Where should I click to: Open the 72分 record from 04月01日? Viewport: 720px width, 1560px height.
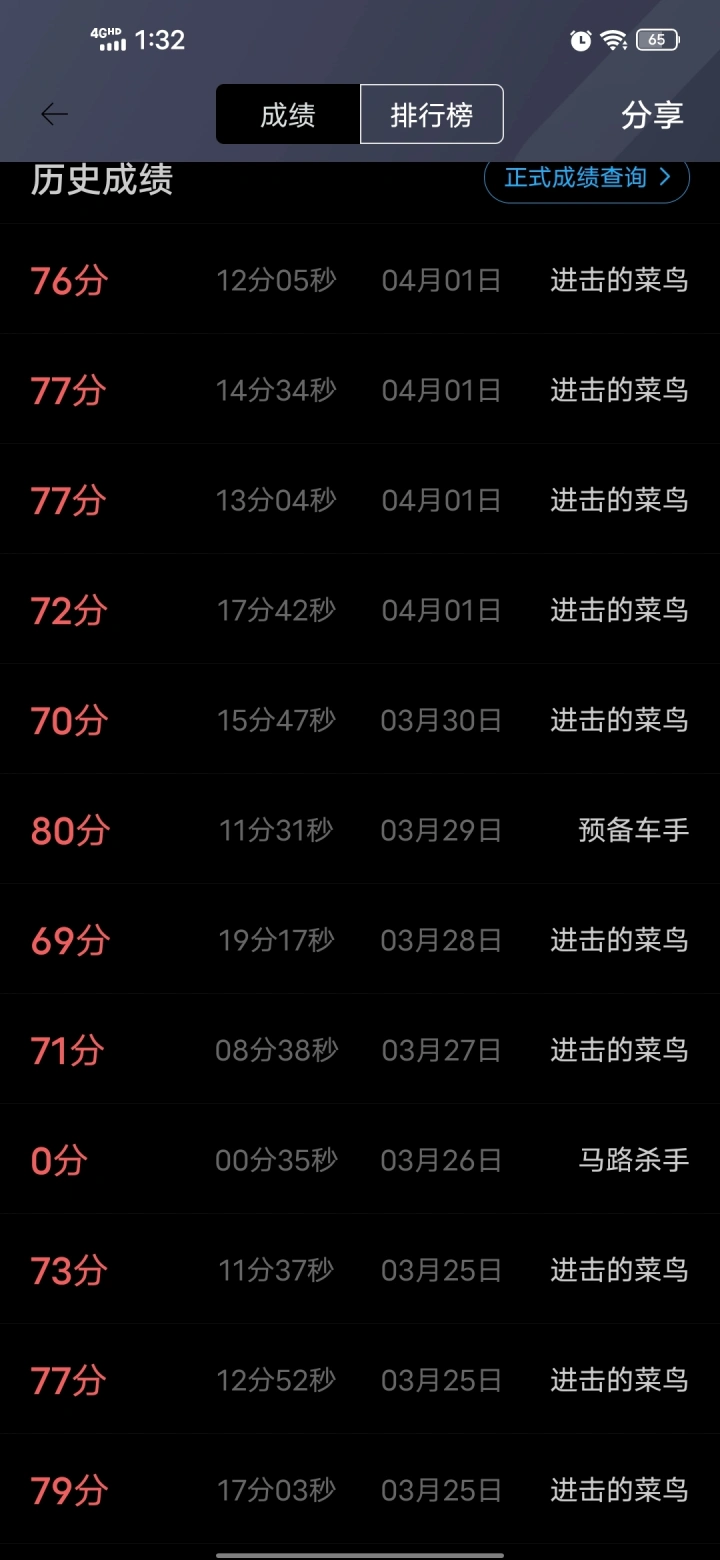(360, 609)
